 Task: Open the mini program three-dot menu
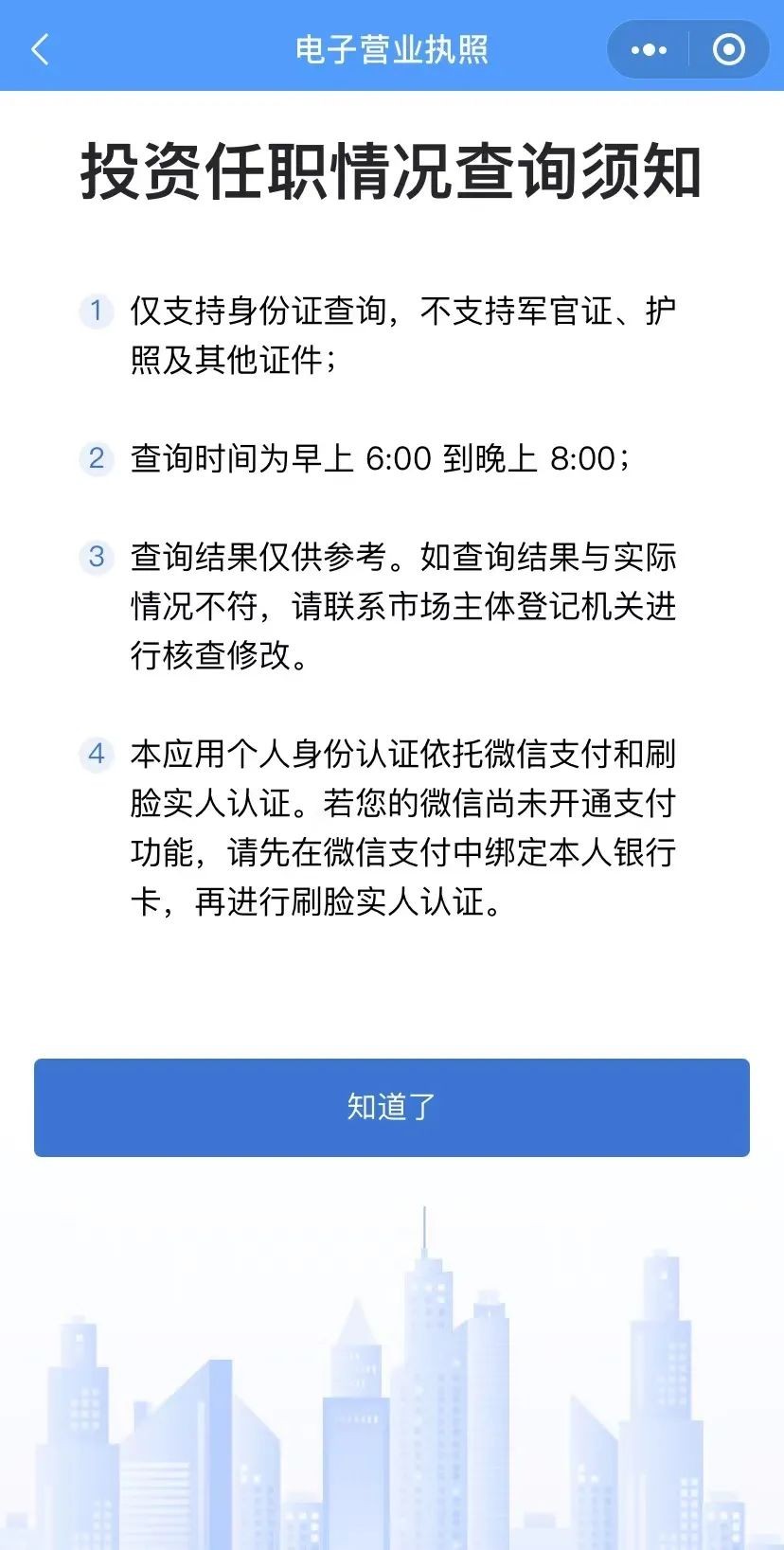click(649, 49)
